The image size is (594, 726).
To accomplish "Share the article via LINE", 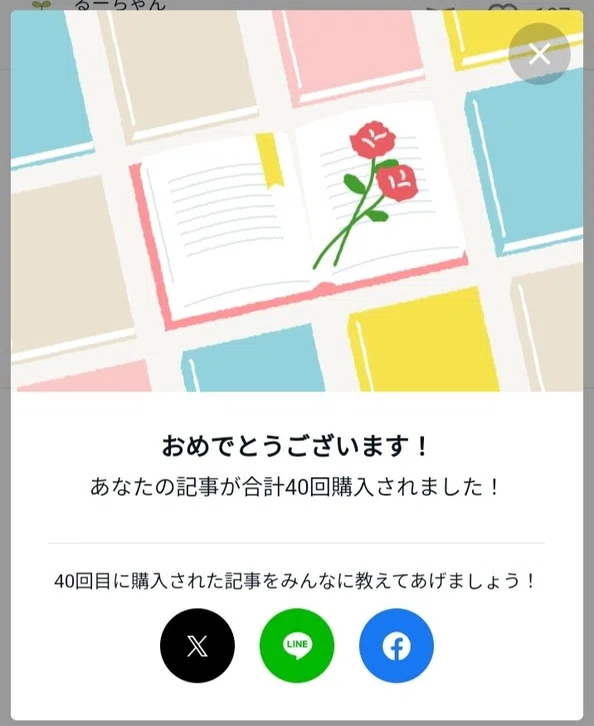I will coord(297,645).
